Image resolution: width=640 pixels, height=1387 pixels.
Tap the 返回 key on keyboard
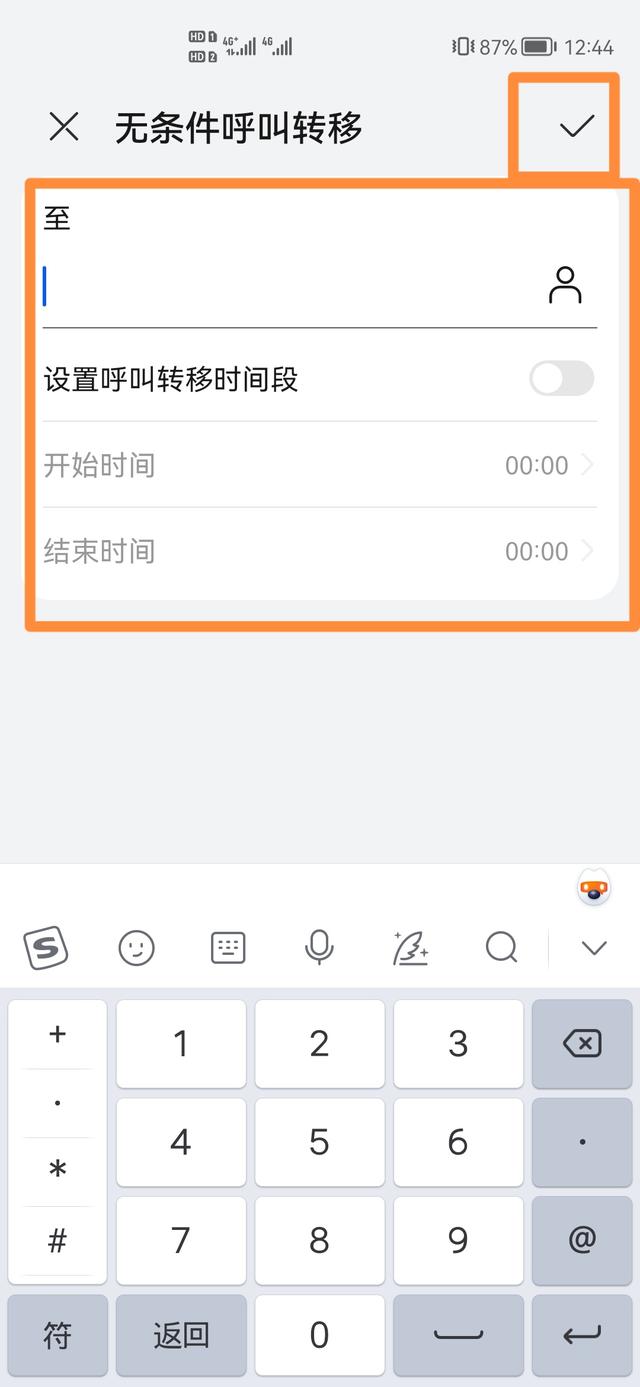[x=181, y=1335]
